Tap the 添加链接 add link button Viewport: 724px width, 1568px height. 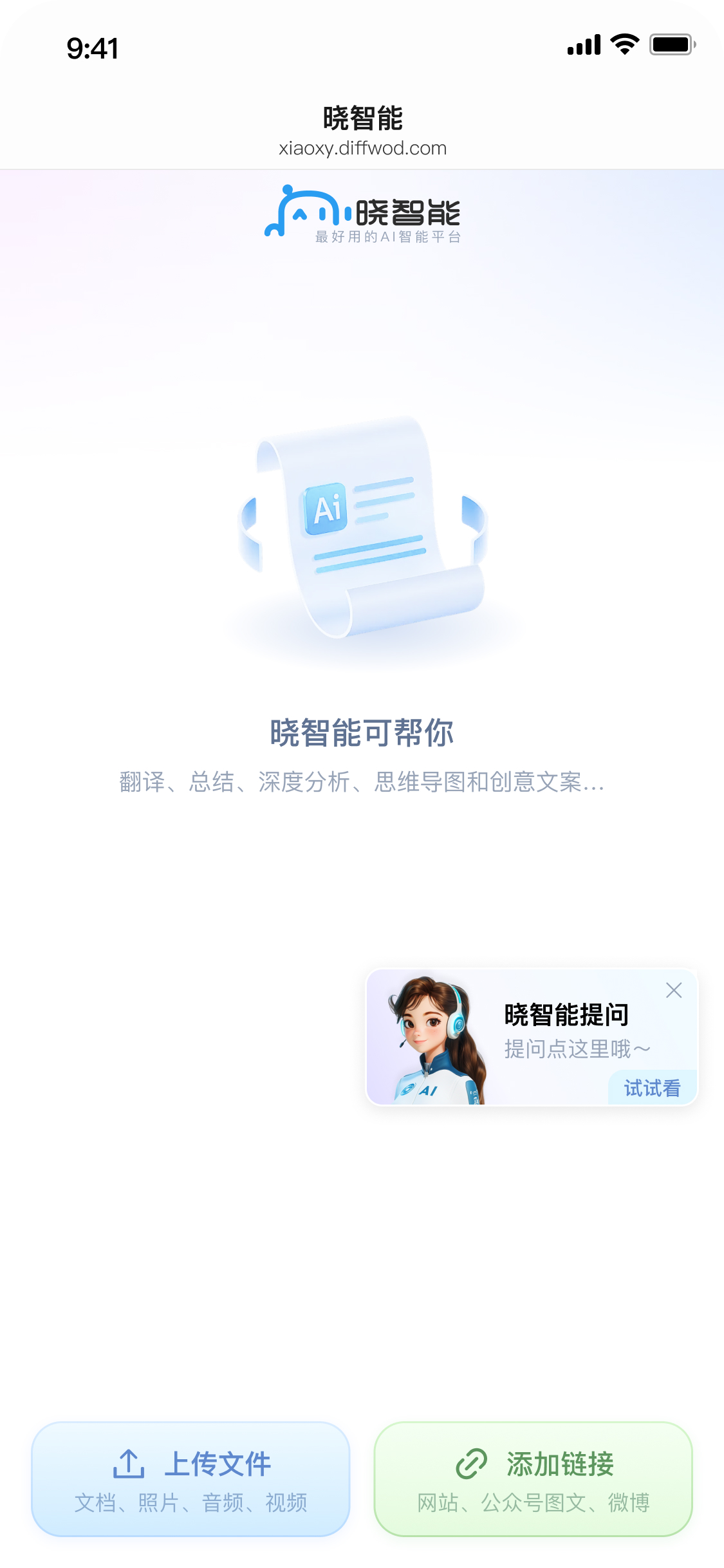point(533,1479)
